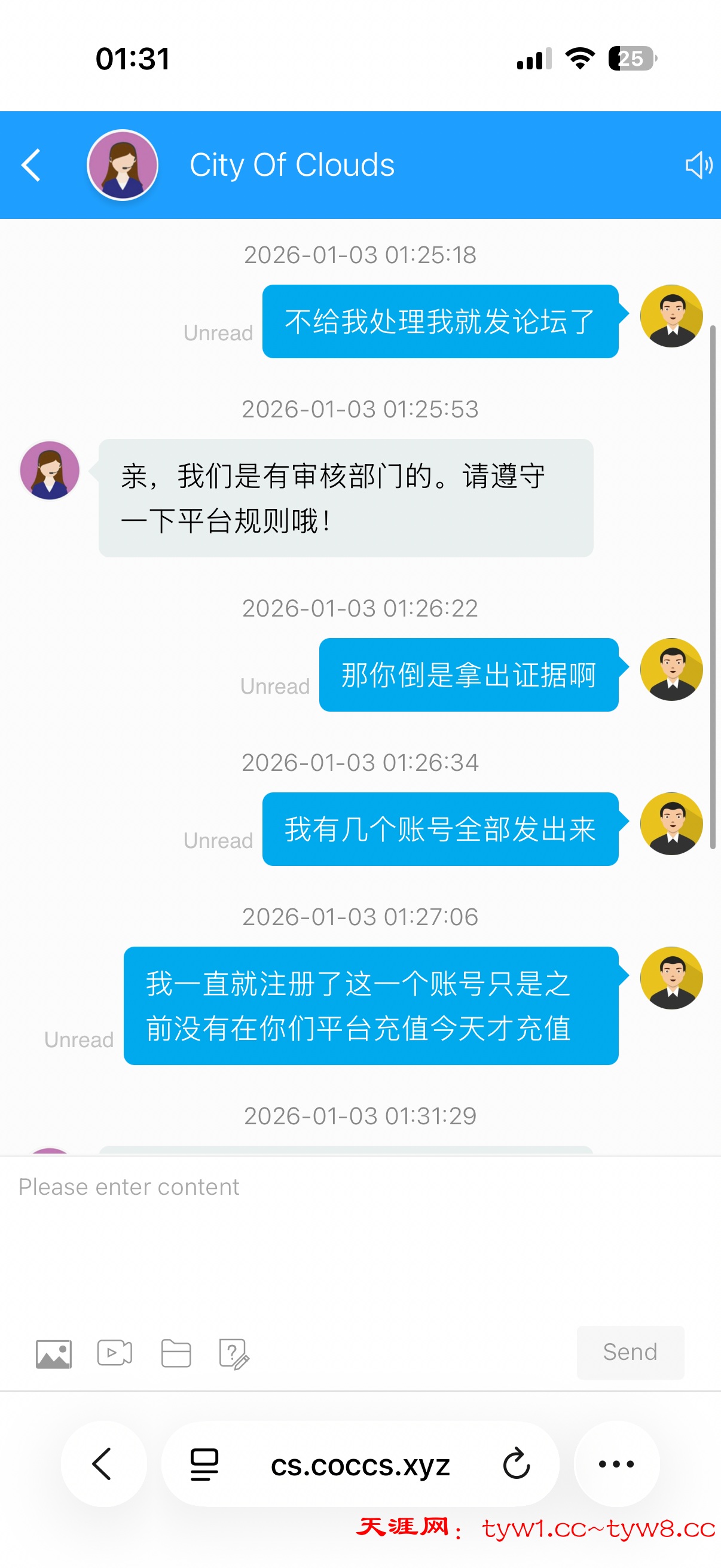Reload the current page

[x=517, y=1464]
